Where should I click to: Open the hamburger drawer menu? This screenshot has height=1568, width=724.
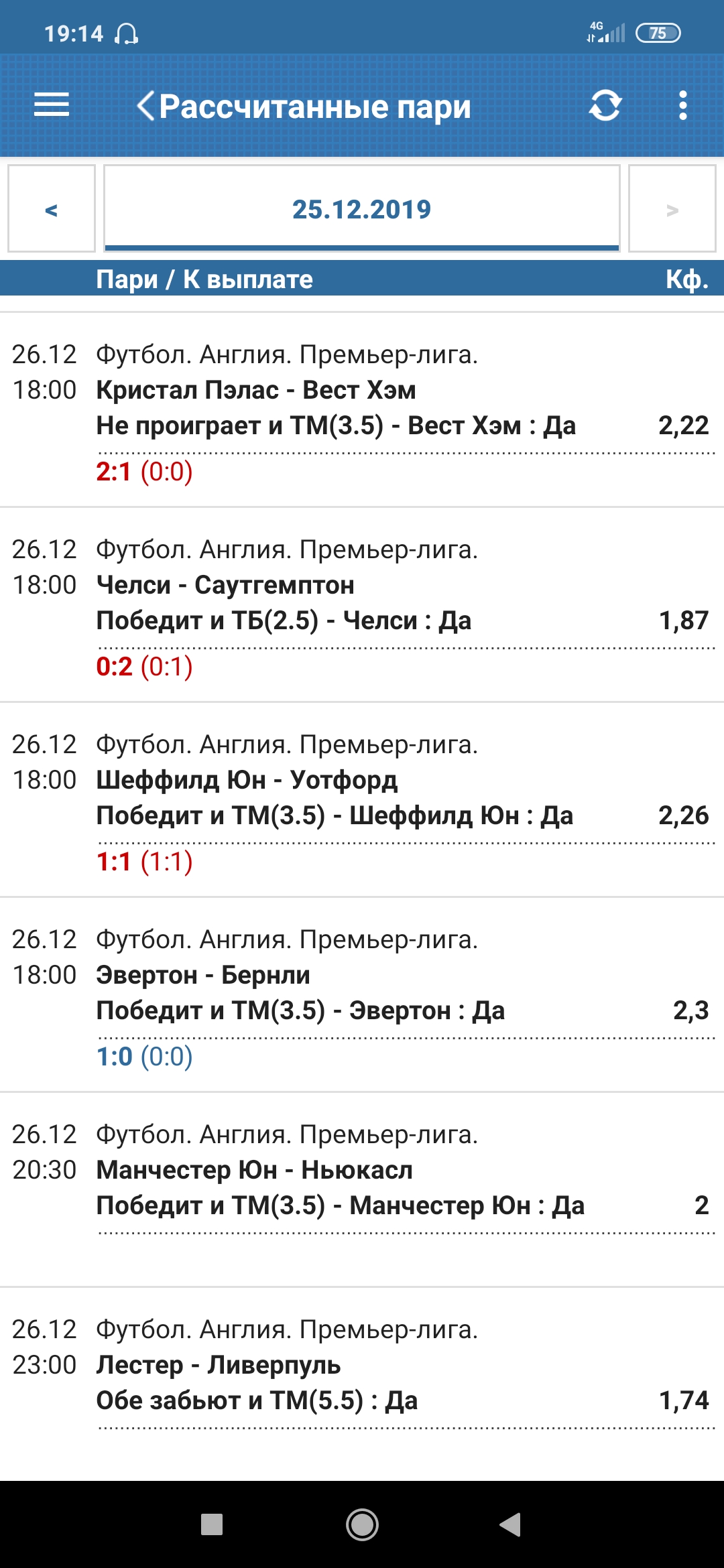(52, 105)
